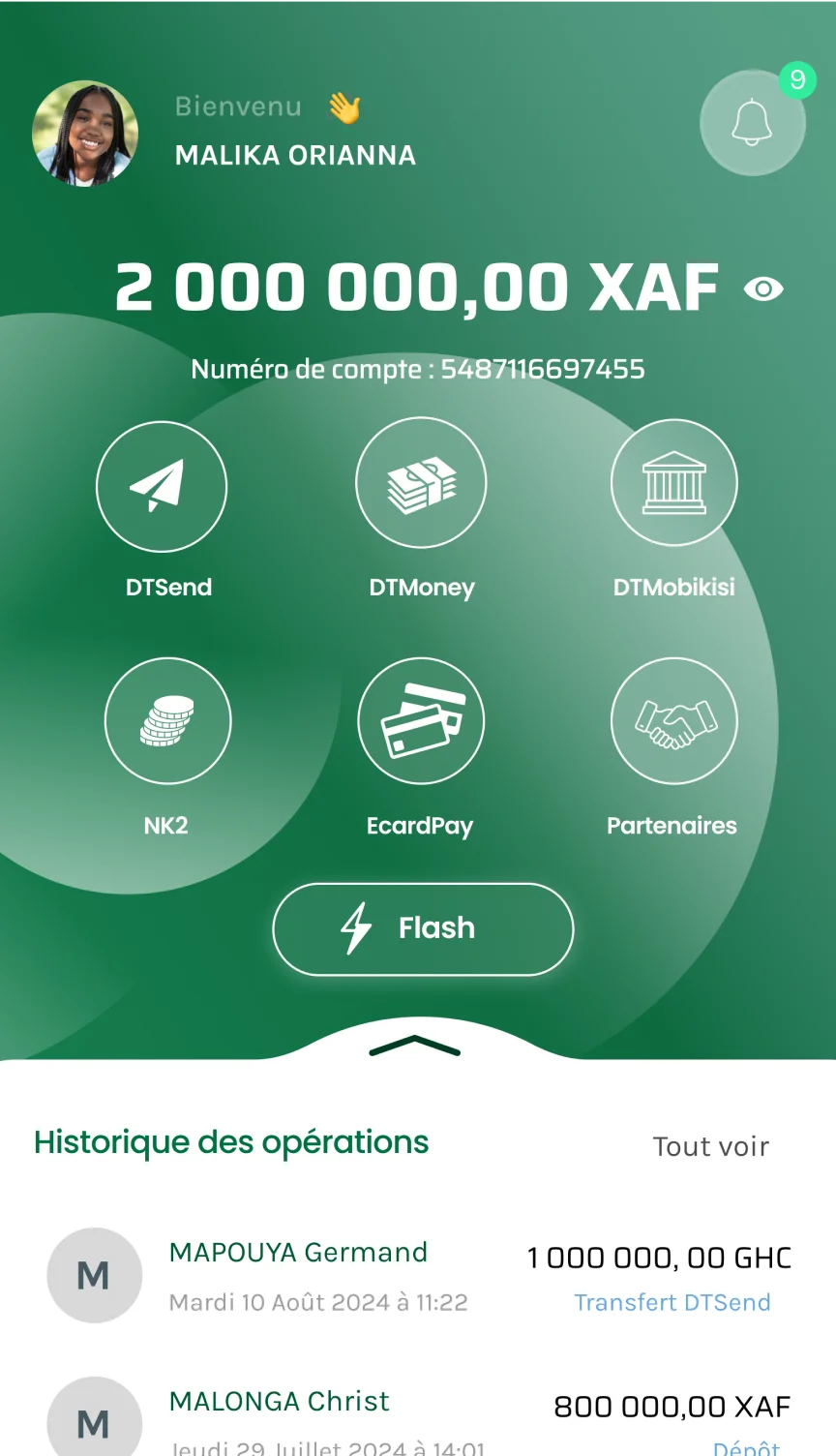Viewport: 836px width, 1456px height.
Task: Launch EcardPay
Action: point(421,721)
